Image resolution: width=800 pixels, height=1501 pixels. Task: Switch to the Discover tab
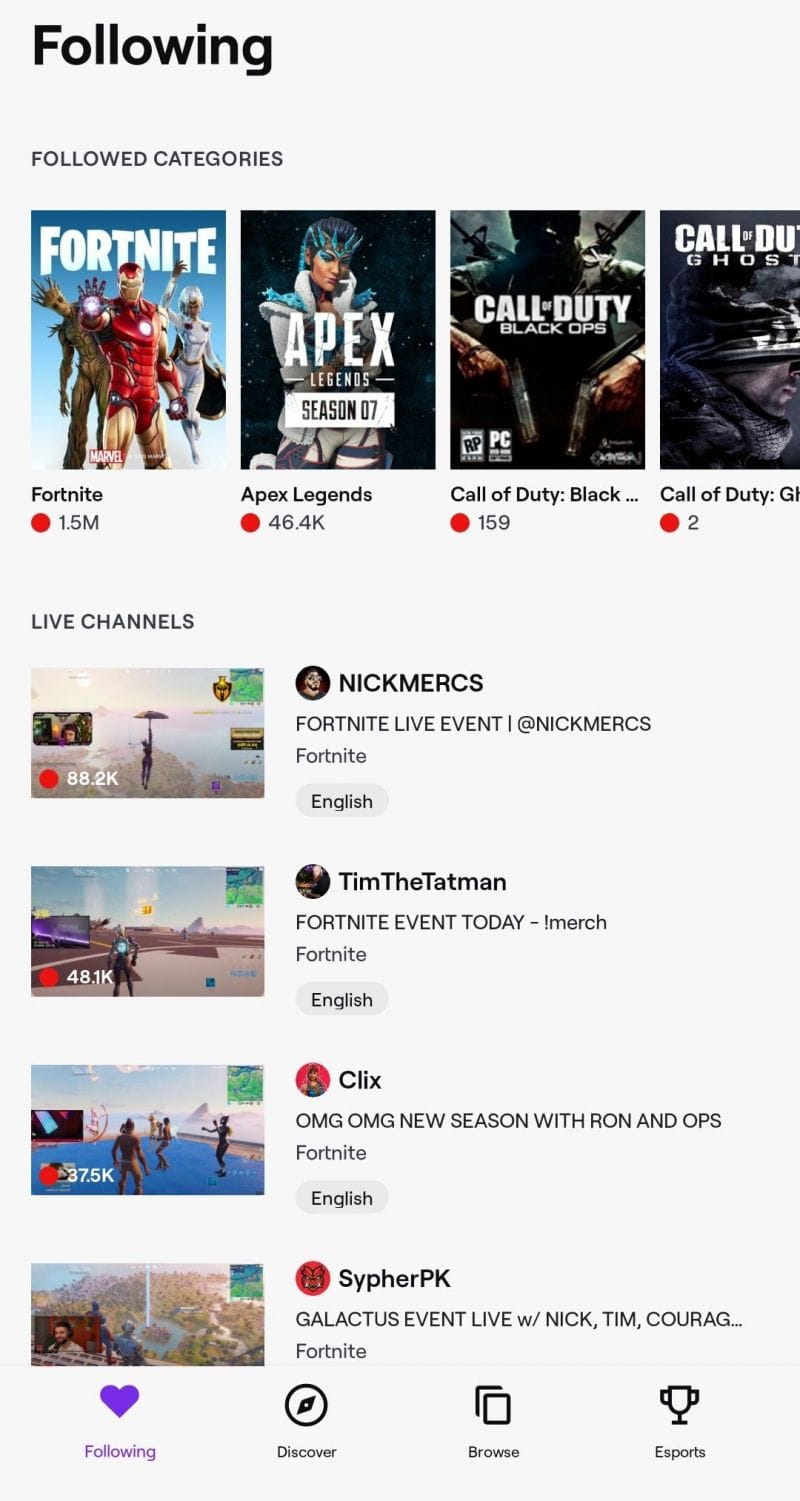307,1422
